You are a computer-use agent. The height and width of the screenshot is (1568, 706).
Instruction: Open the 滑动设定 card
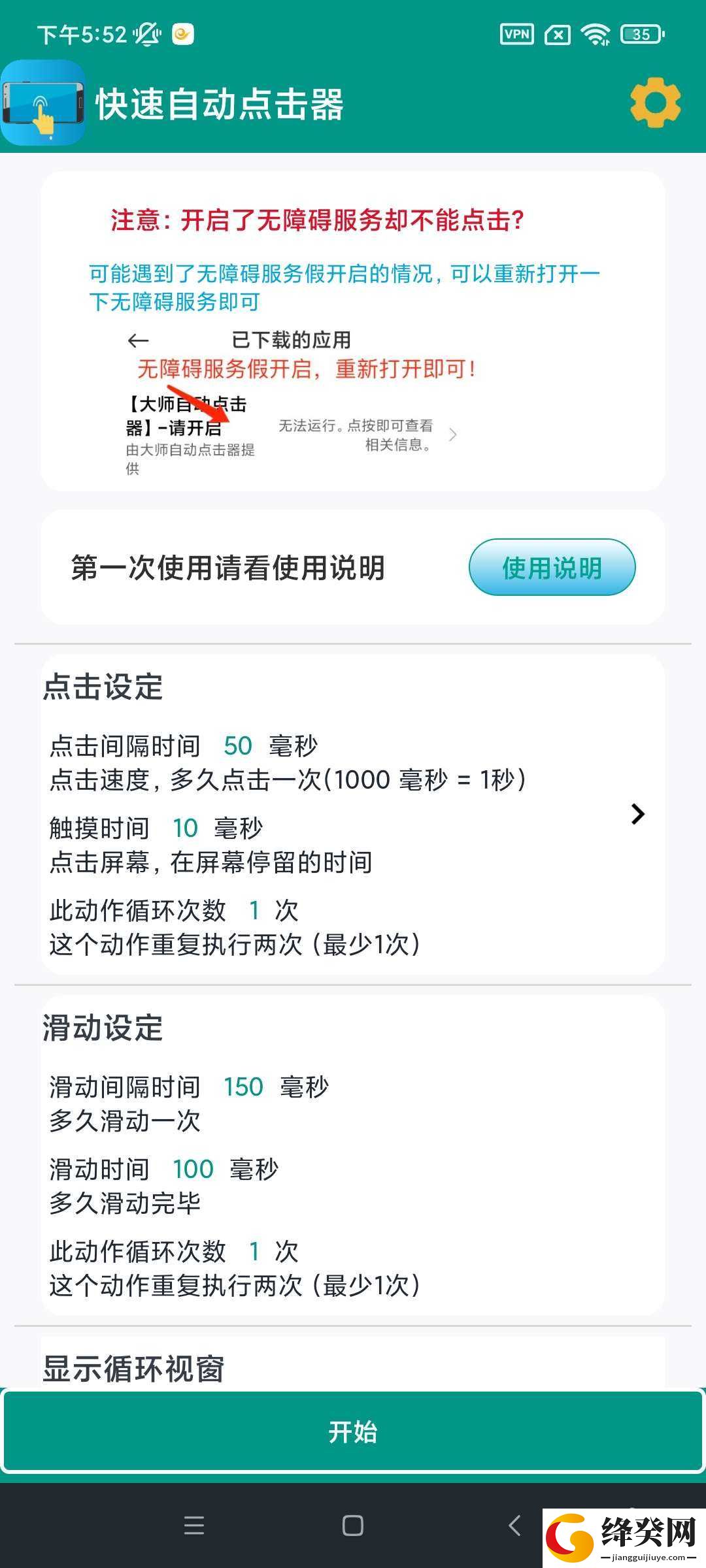coord(353,1154)
